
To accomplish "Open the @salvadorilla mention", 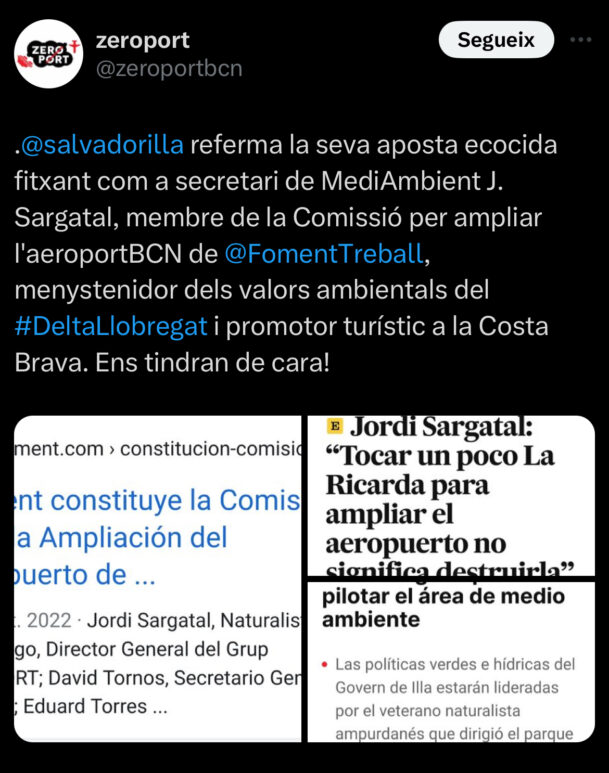I will [x=102, y=144].
